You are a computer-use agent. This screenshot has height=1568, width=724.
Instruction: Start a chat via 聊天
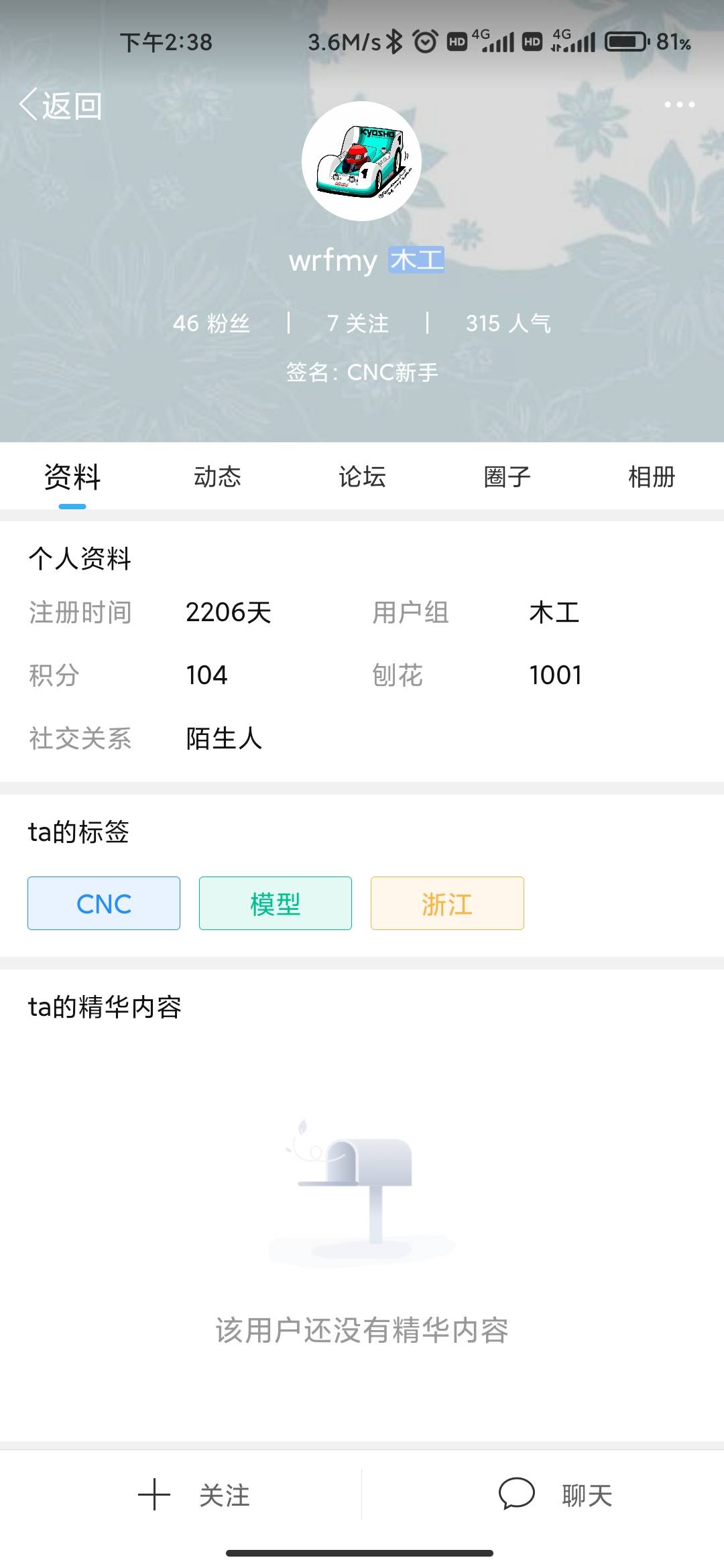point(556,1495)
